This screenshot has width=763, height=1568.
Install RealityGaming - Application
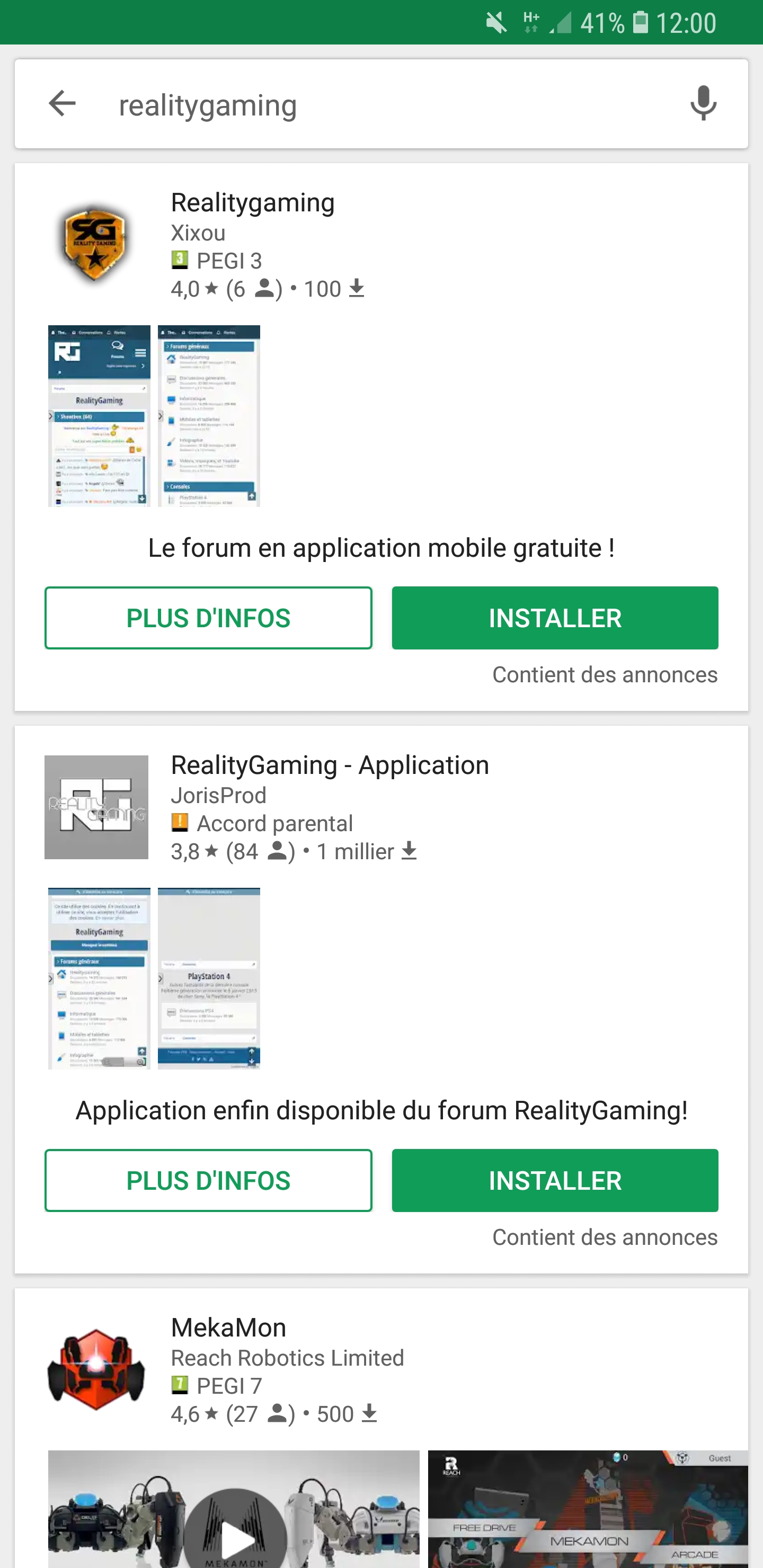tap(555, 1180)
